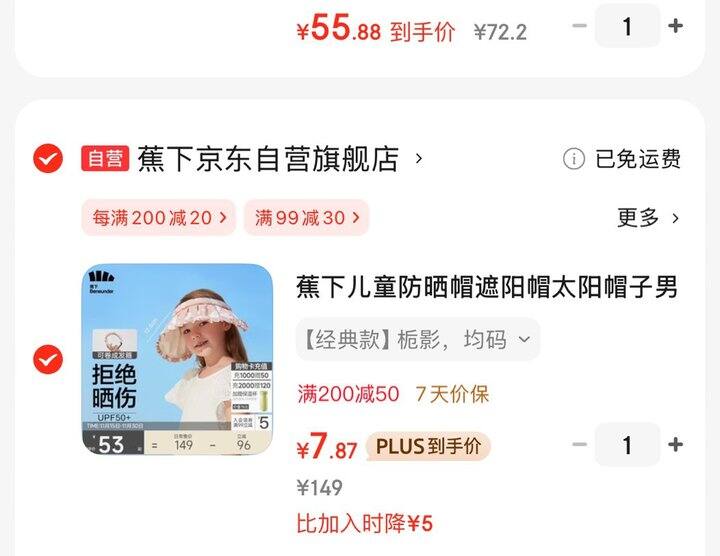Open 蕉下儿童防晒帽遮阳帽 product title

486,288
